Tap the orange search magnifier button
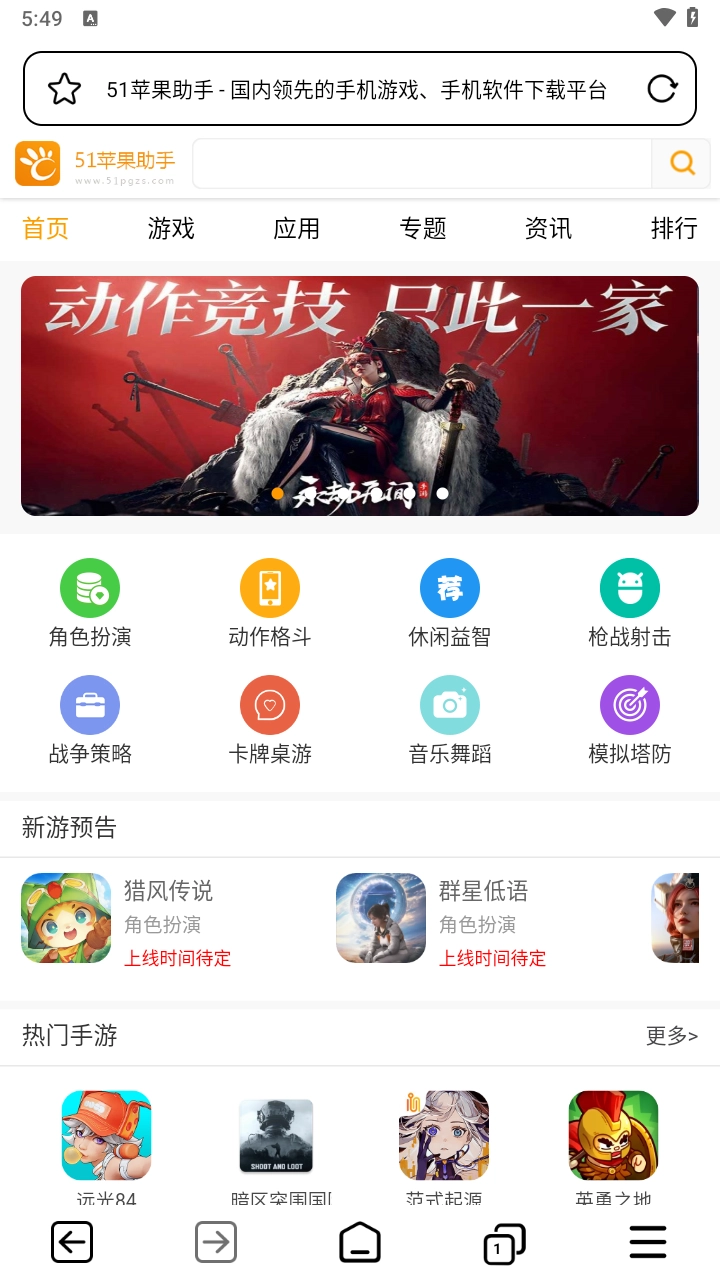The image size is (720, 1280). click(x=681, y=164)
